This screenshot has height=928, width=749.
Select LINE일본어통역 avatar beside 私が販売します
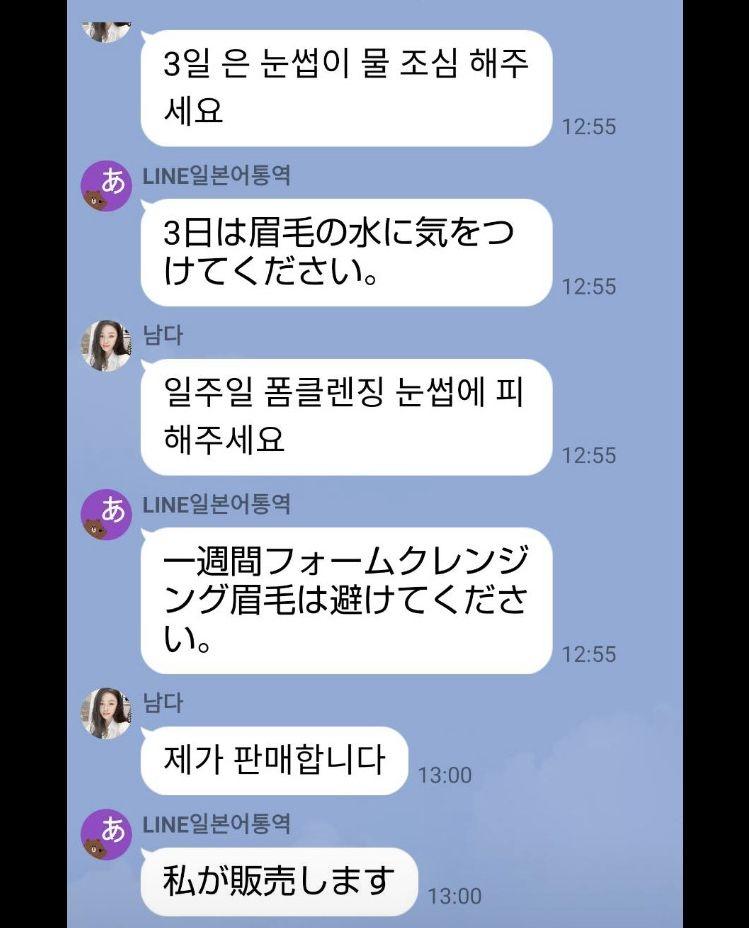(x=106, y=835)
